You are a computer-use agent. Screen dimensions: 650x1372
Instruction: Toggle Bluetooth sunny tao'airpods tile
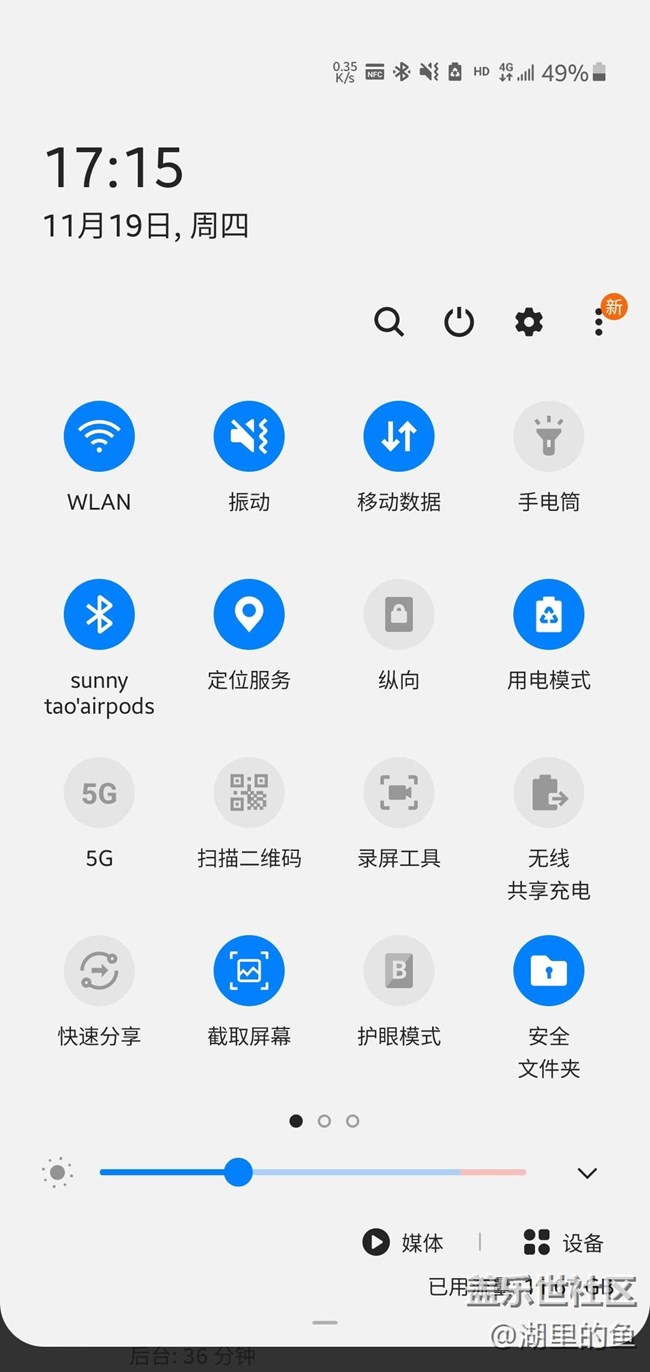click(99, 613)
